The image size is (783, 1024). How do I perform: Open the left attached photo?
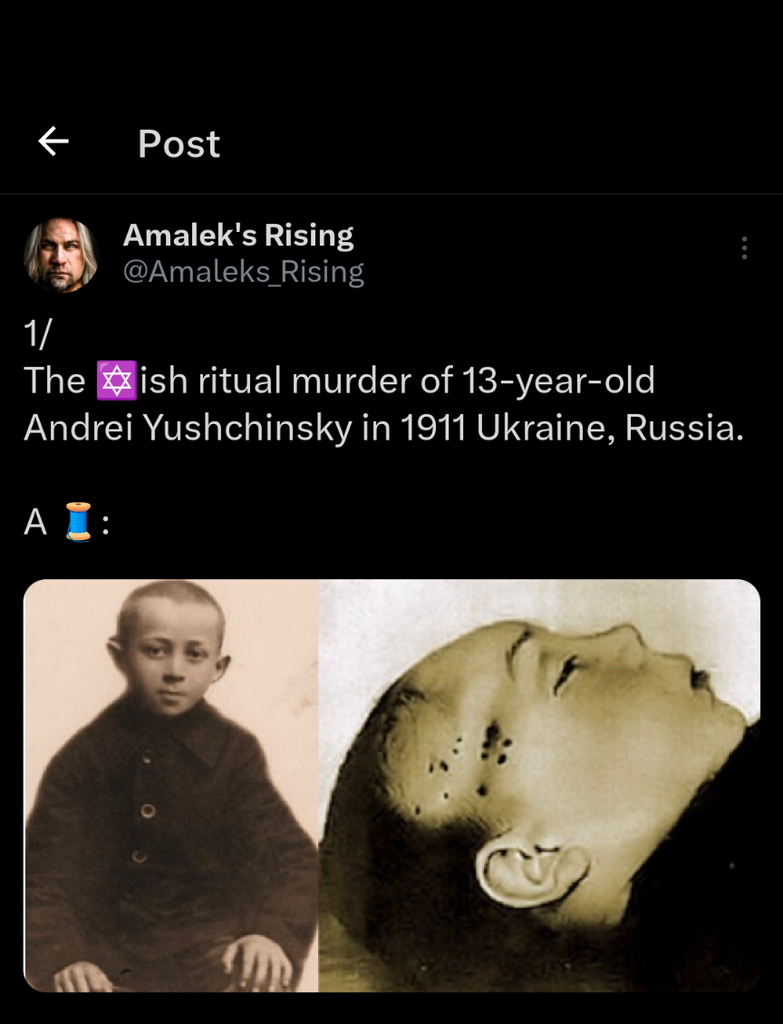(x=171, y=785)
